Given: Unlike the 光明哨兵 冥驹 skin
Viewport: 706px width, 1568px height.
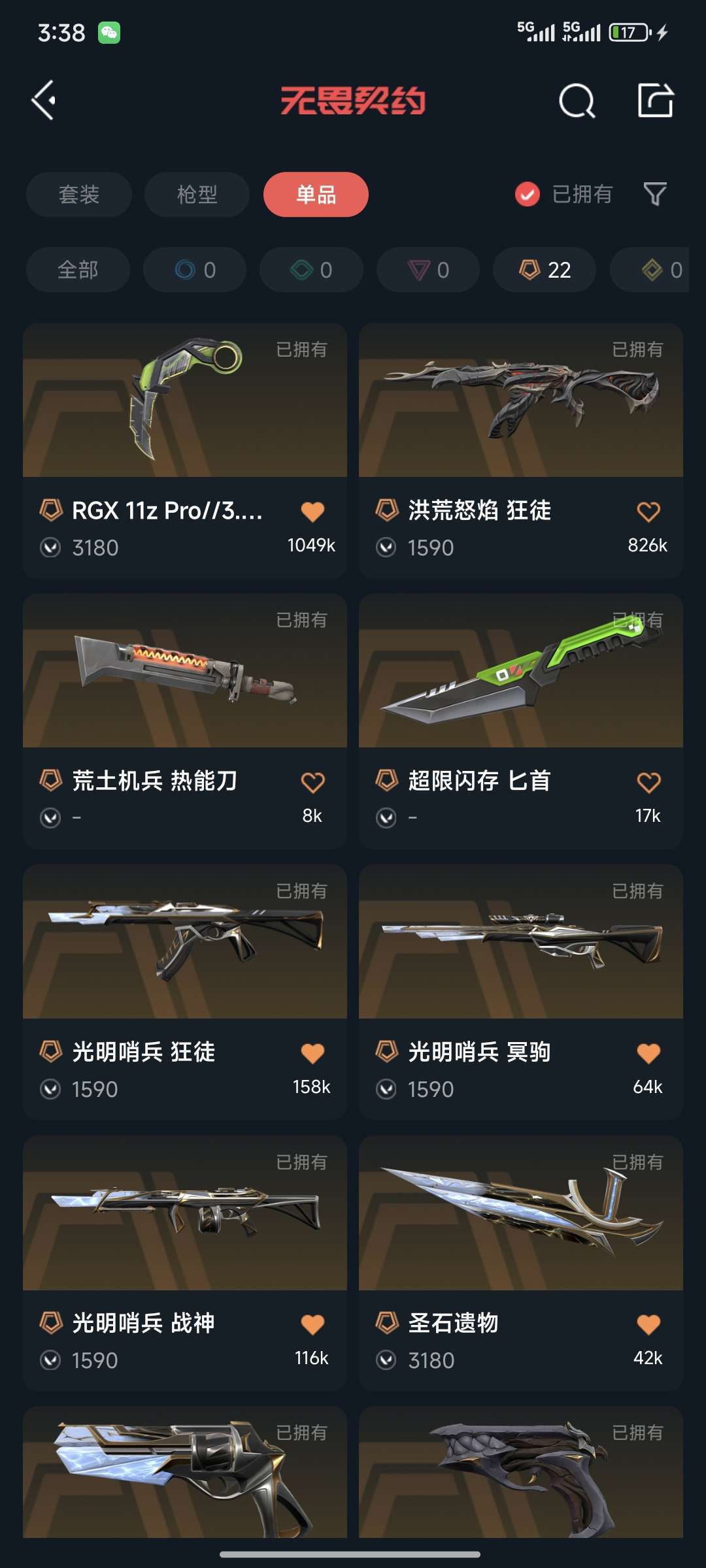Looking at the screenshot, I should (x=648, y=1053).
